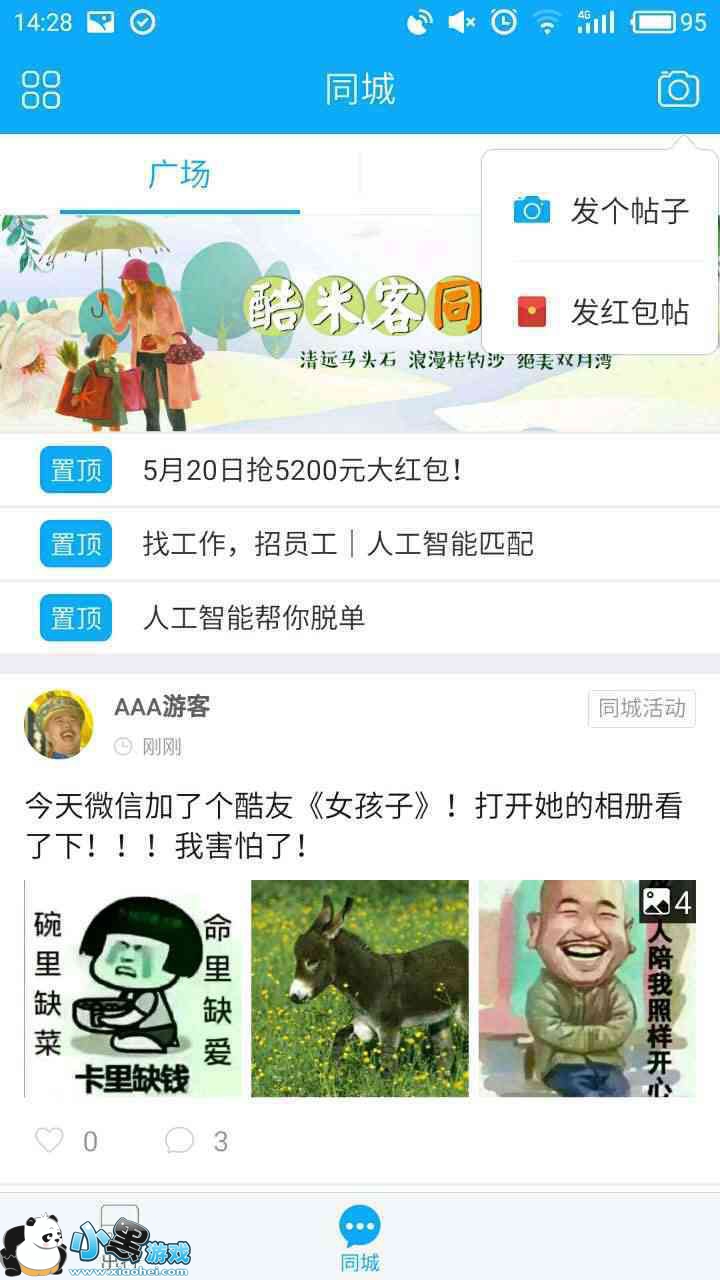Image resolution: width=720 pixels, height=1280 pixels.
Task: Tap the 同城活动 tag on the post
Action: [x=641, y=709]
